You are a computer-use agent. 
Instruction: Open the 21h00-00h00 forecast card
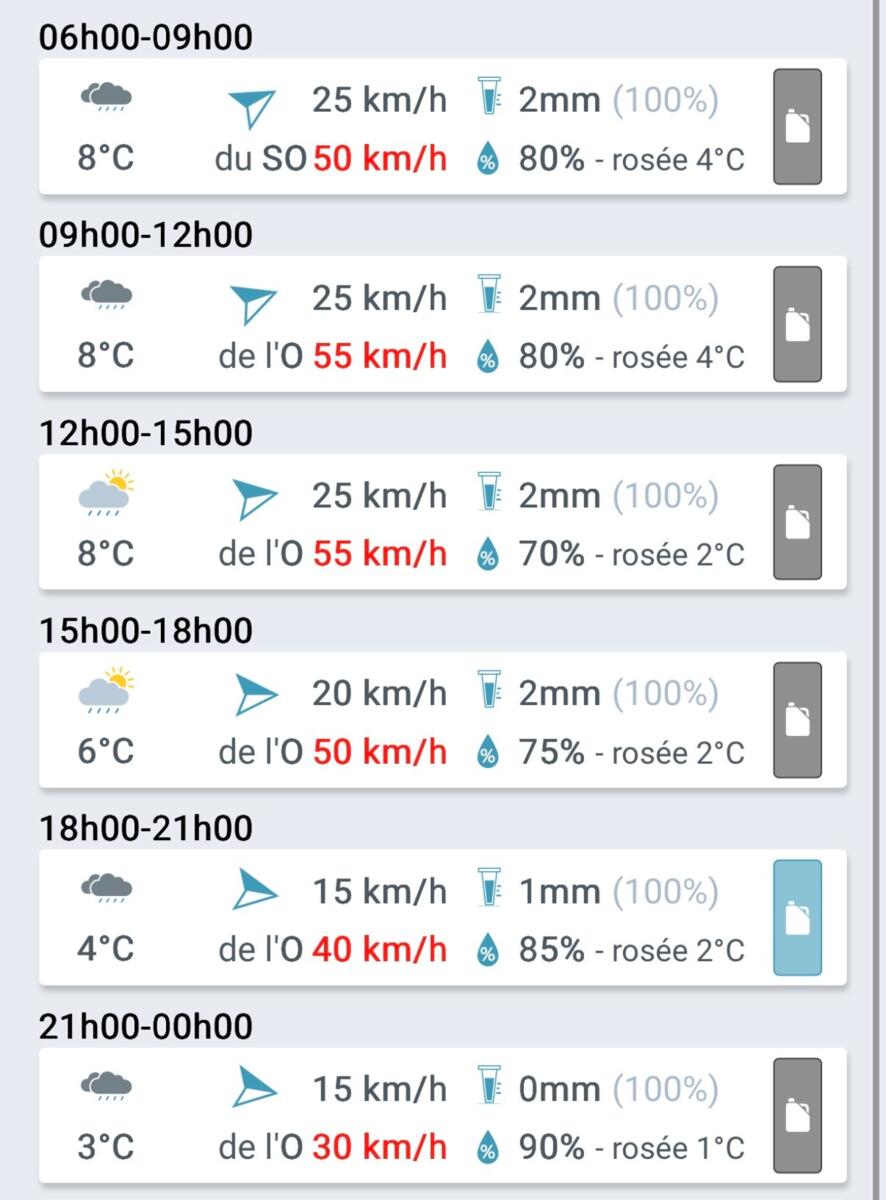(400, 1116)
